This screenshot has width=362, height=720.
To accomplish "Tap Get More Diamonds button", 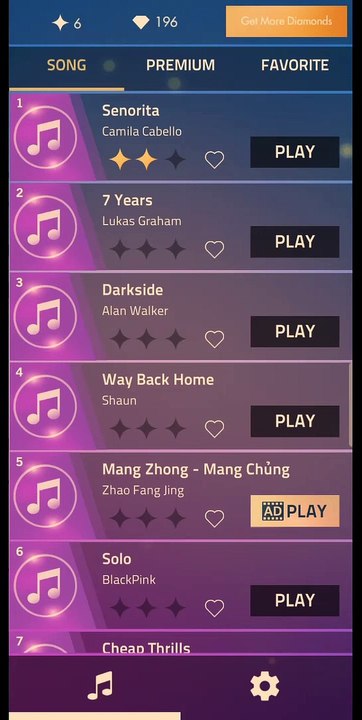I will click(286, 21).
